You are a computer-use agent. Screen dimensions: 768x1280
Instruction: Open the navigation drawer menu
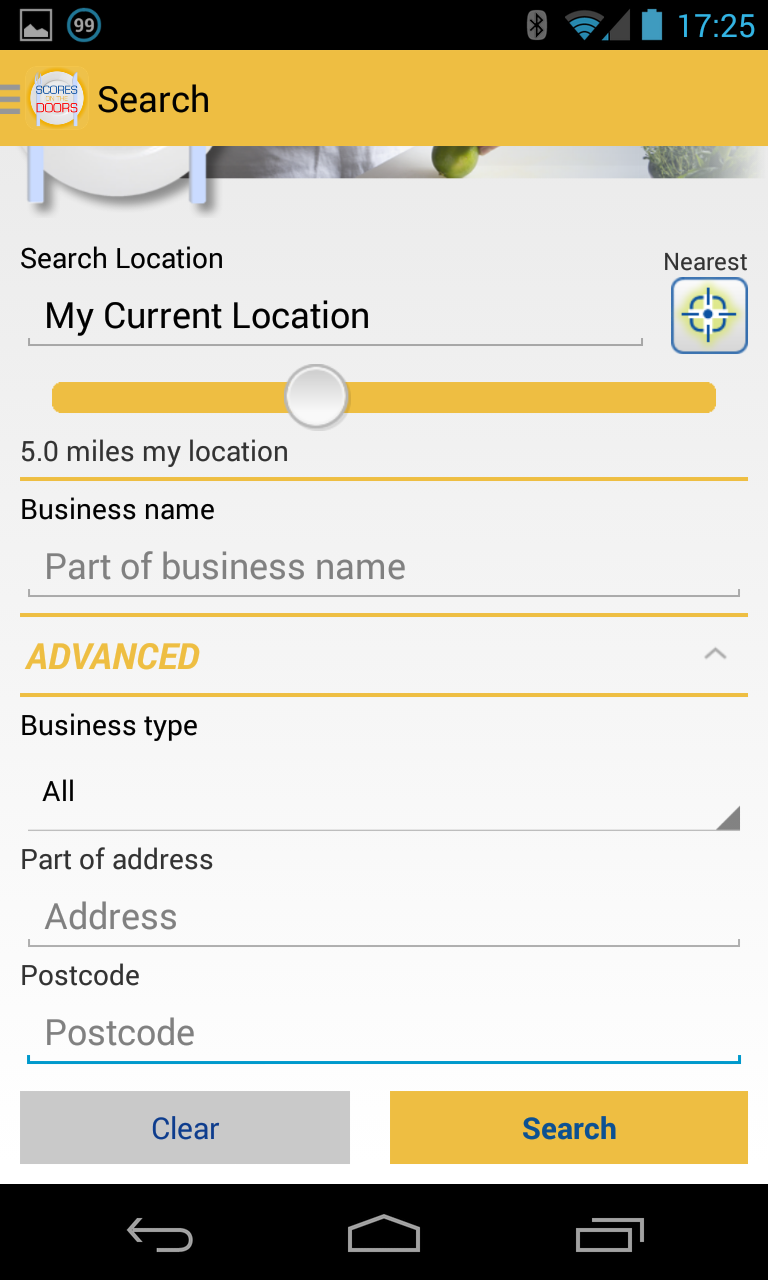point(12,99)
